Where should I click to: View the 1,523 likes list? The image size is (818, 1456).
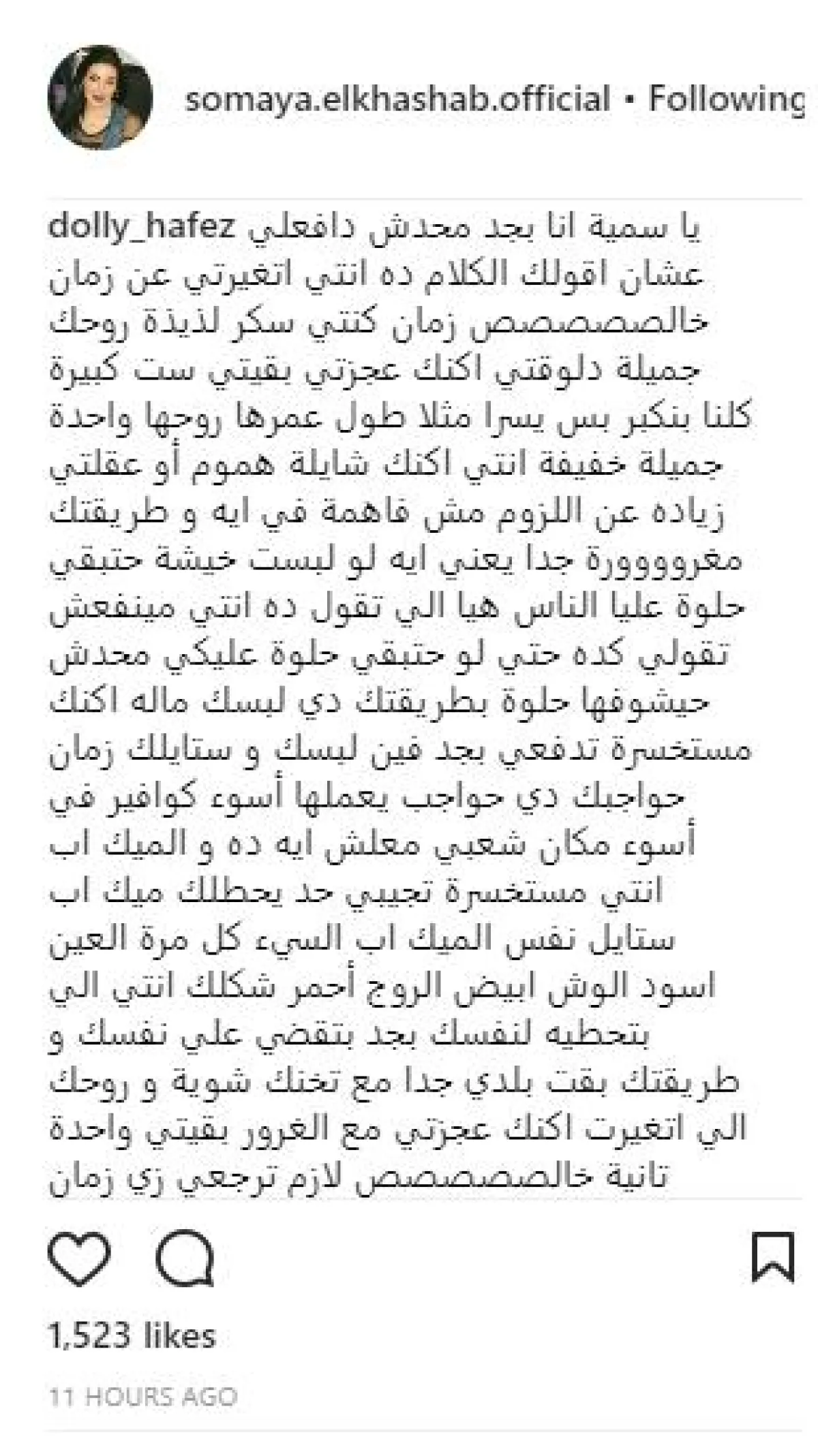click(x=132, y=1336)
